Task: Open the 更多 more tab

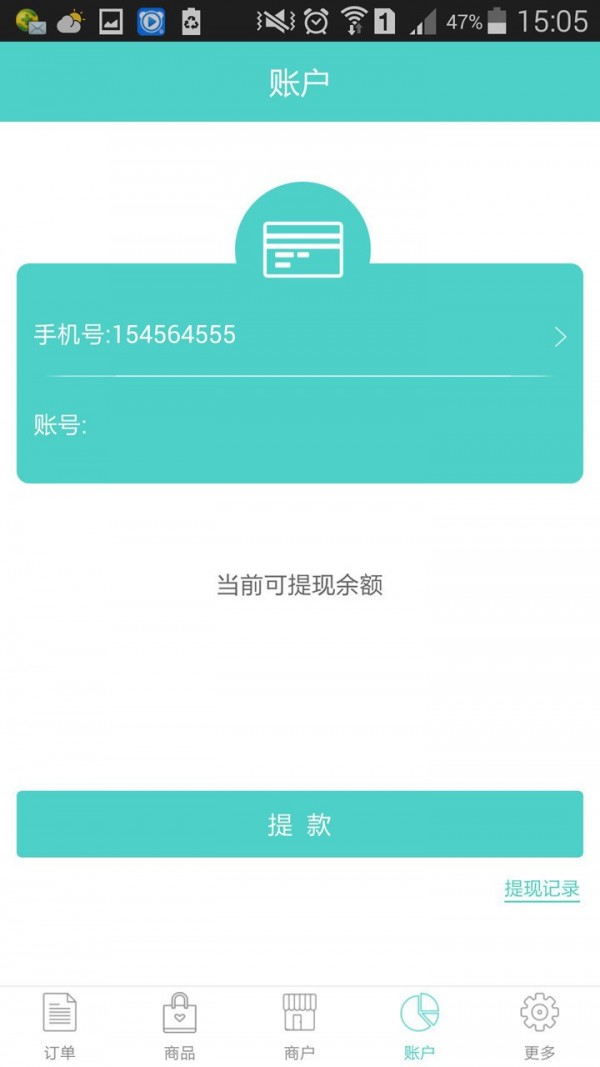Action: 539,1026
